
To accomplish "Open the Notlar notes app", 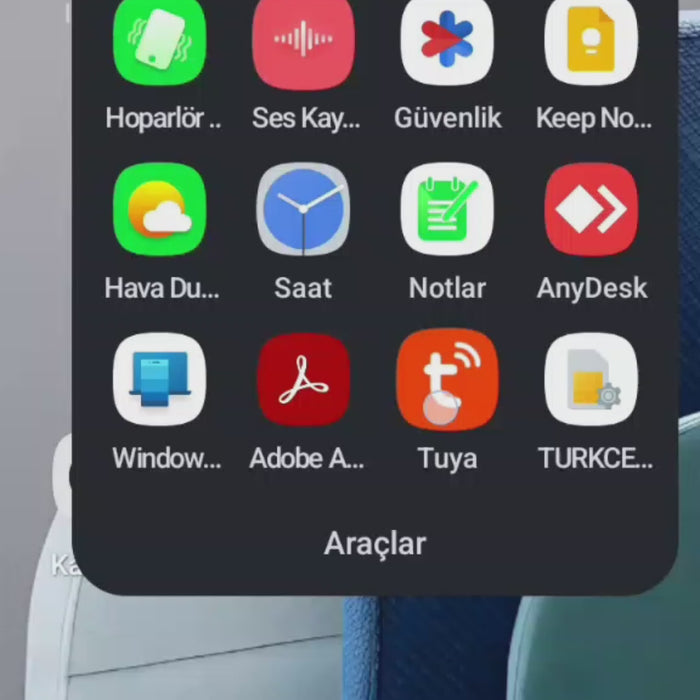I will tap(447, 210).
